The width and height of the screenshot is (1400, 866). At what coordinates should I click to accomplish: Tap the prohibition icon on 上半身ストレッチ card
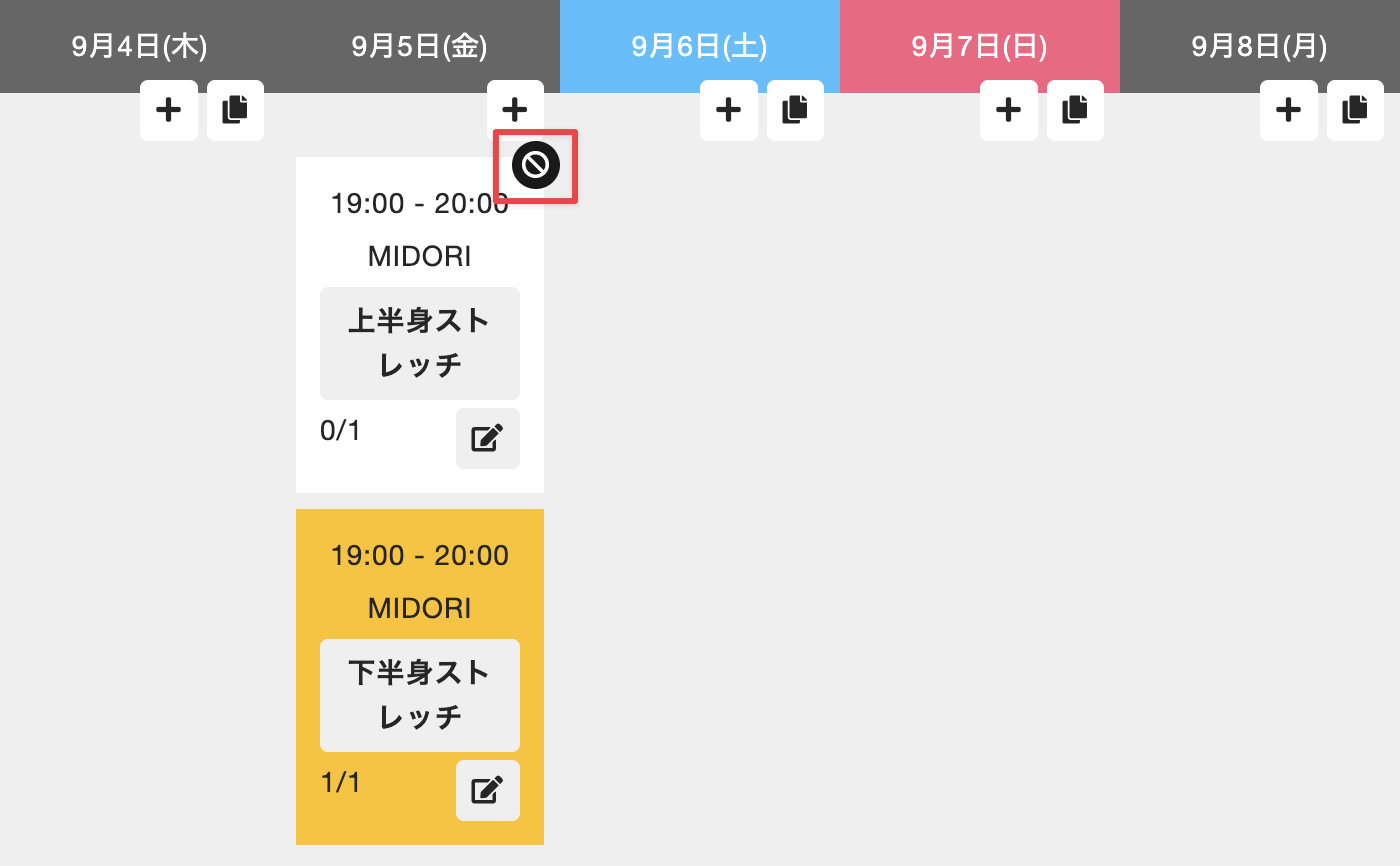pyautogui.click(x=536, y=165)
